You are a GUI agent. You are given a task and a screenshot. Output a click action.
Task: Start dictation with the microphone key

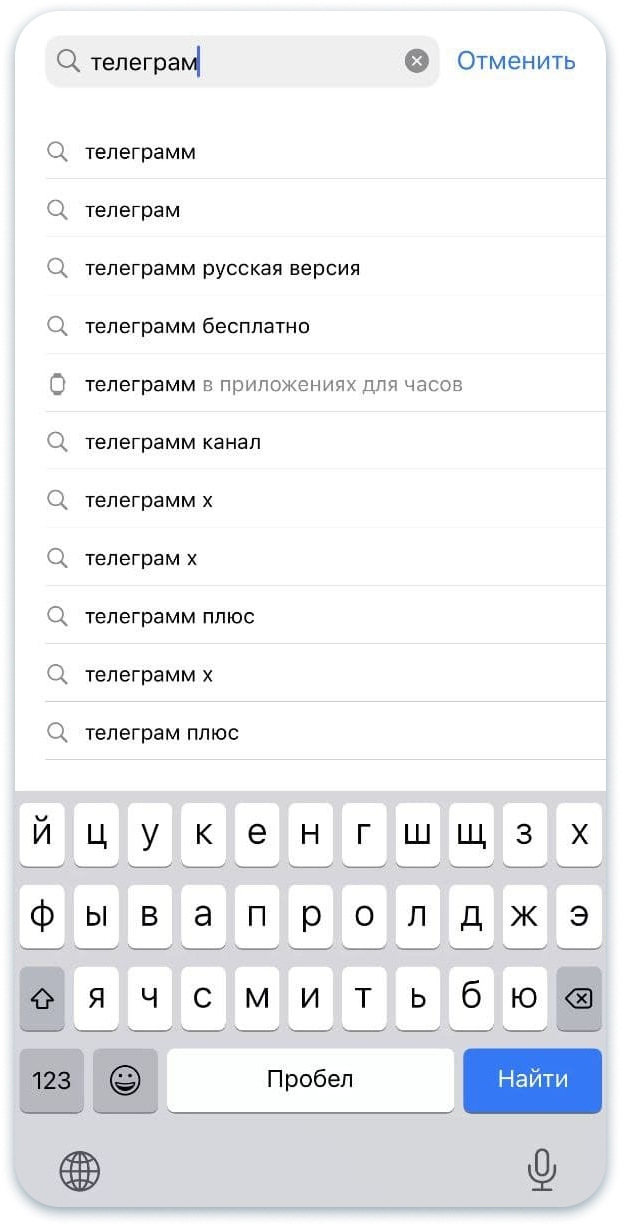click(x=541, y=1169)
